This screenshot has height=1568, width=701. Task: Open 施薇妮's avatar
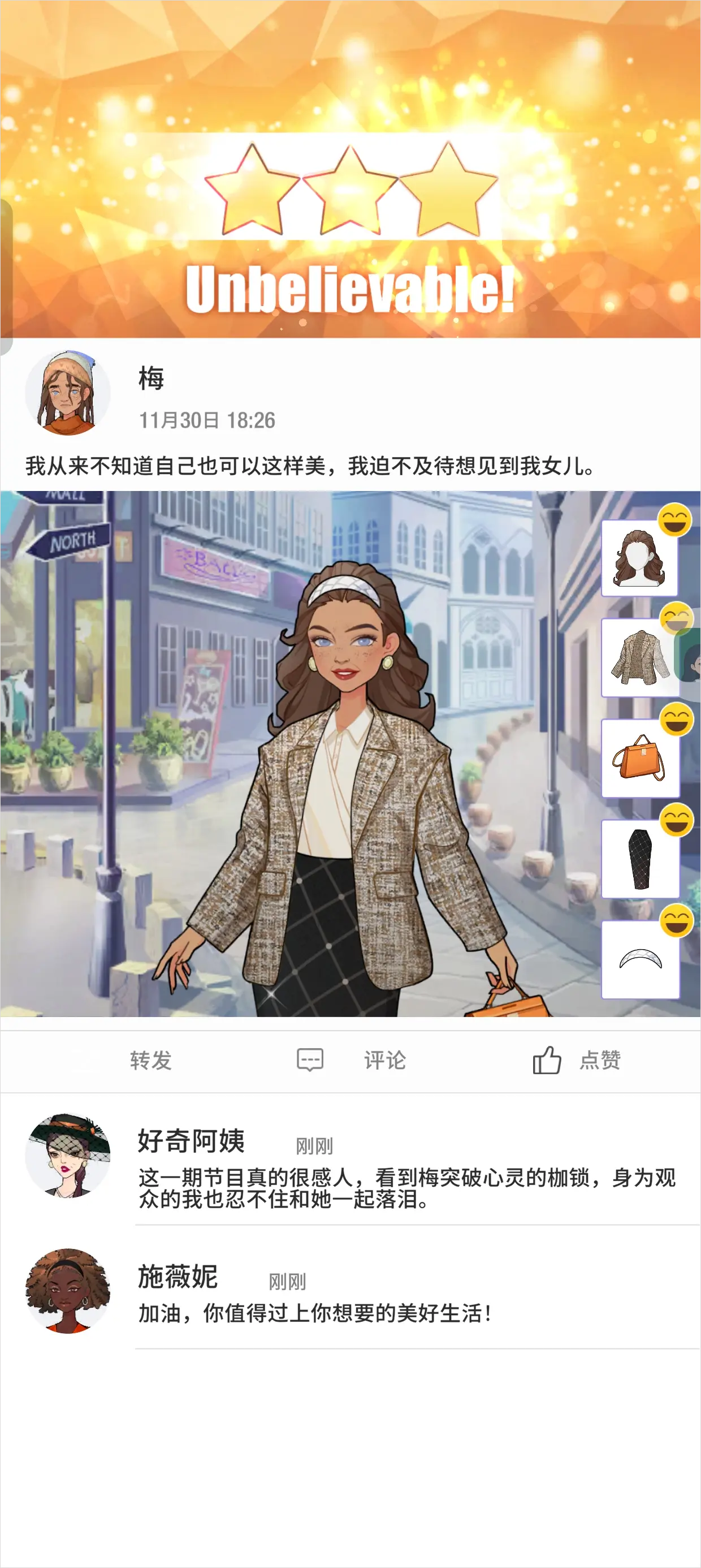[x=67, y=1290]
